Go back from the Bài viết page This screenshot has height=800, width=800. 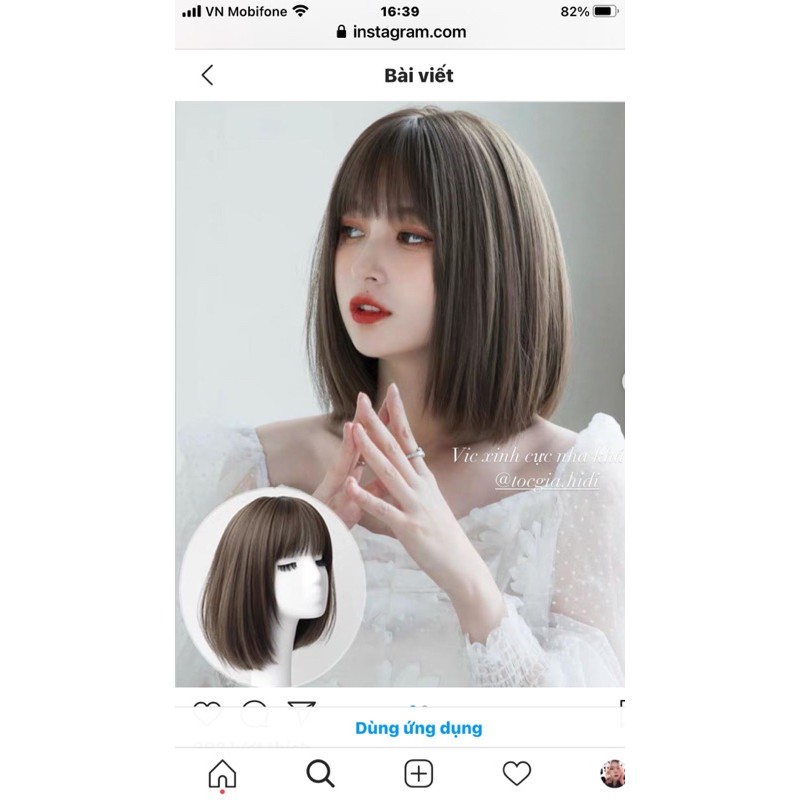coord(207,75)
